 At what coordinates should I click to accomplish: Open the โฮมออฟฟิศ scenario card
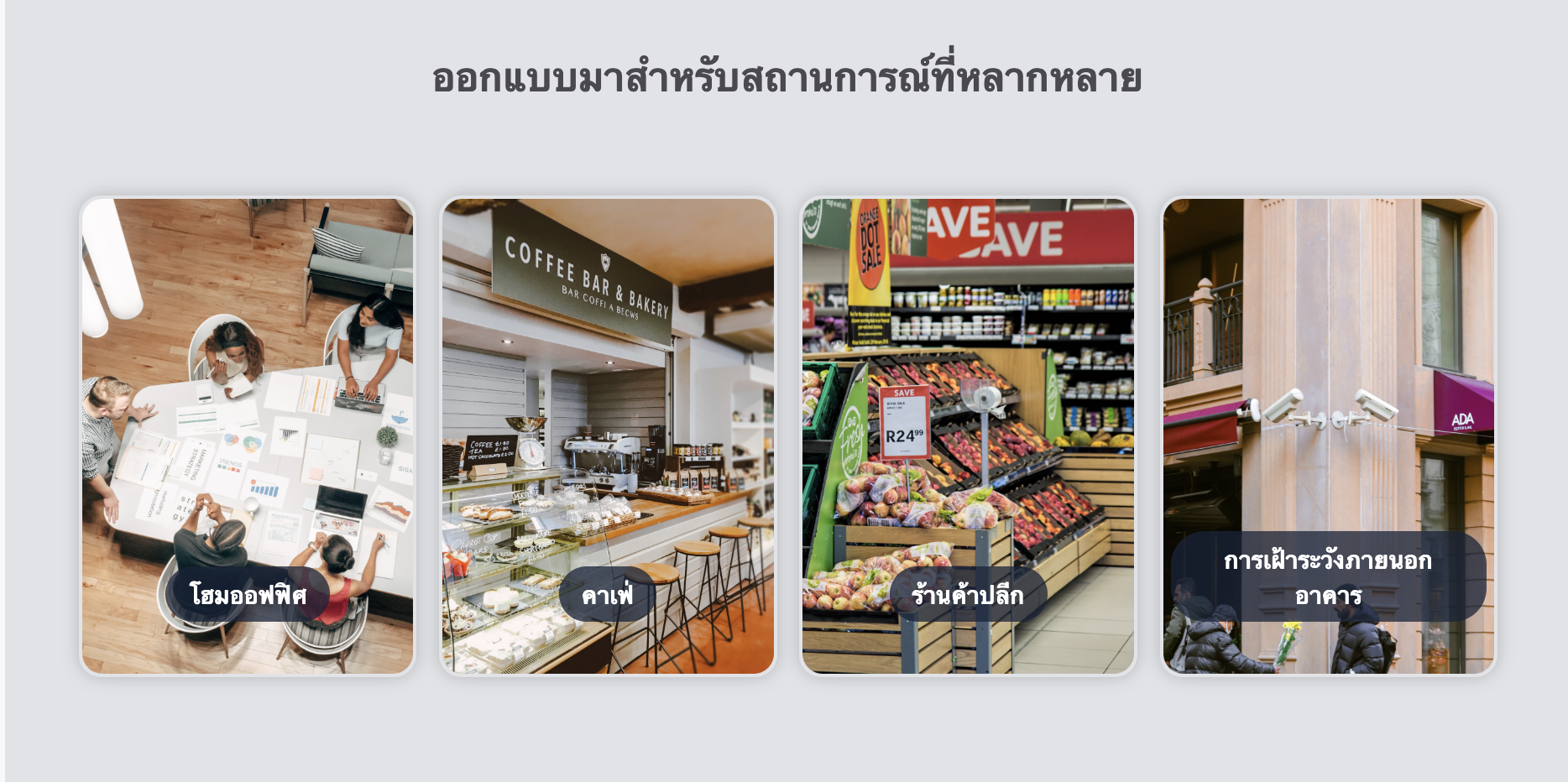[x=248, y=436]
